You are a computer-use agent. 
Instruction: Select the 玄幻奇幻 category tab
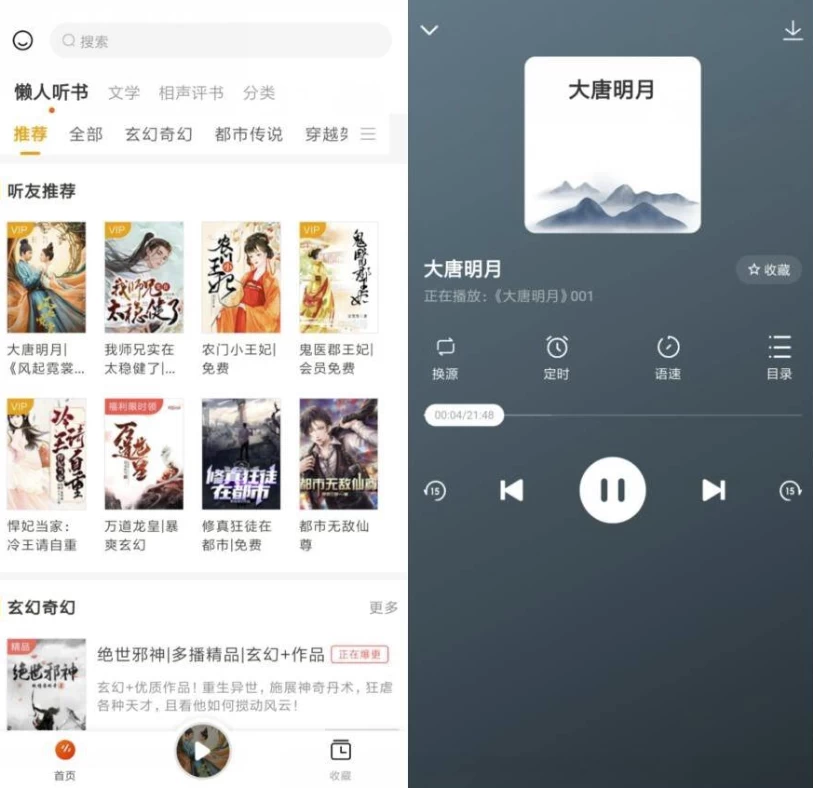tap(158, 134)
